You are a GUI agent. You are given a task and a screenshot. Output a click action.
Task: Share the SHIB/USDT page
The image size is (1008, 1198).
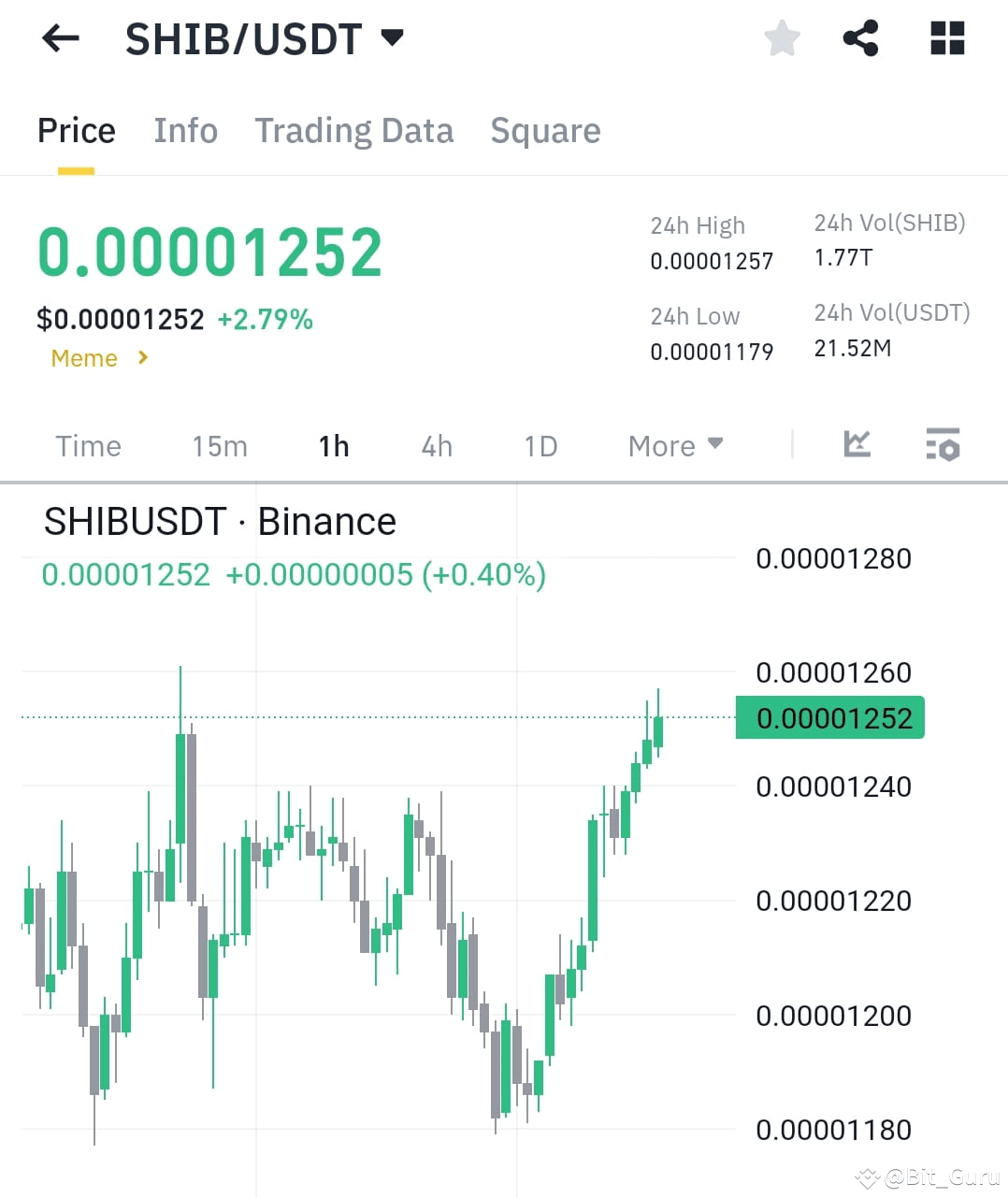point(860,37)
